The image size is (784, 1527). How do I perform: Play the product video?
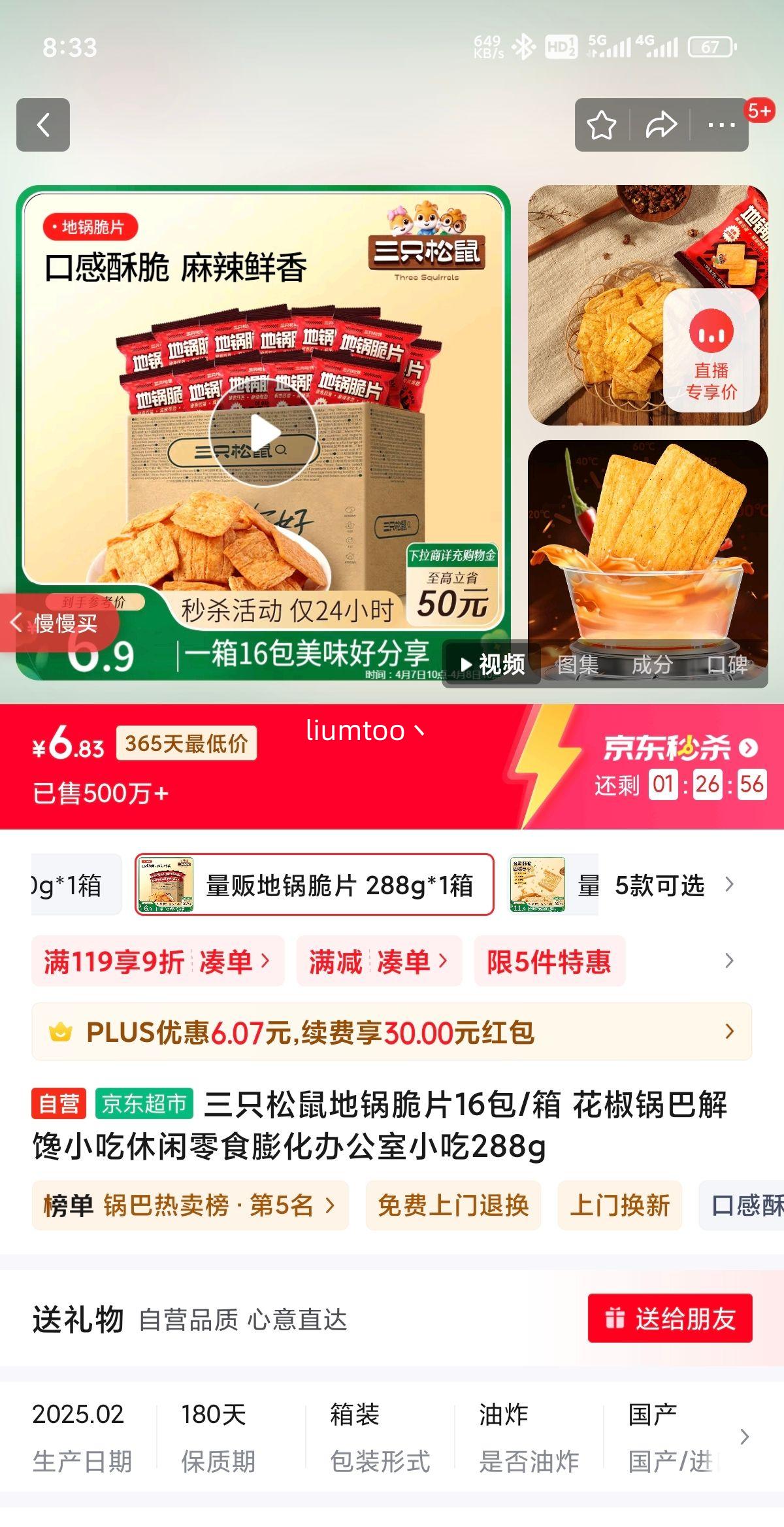(263, 432)
